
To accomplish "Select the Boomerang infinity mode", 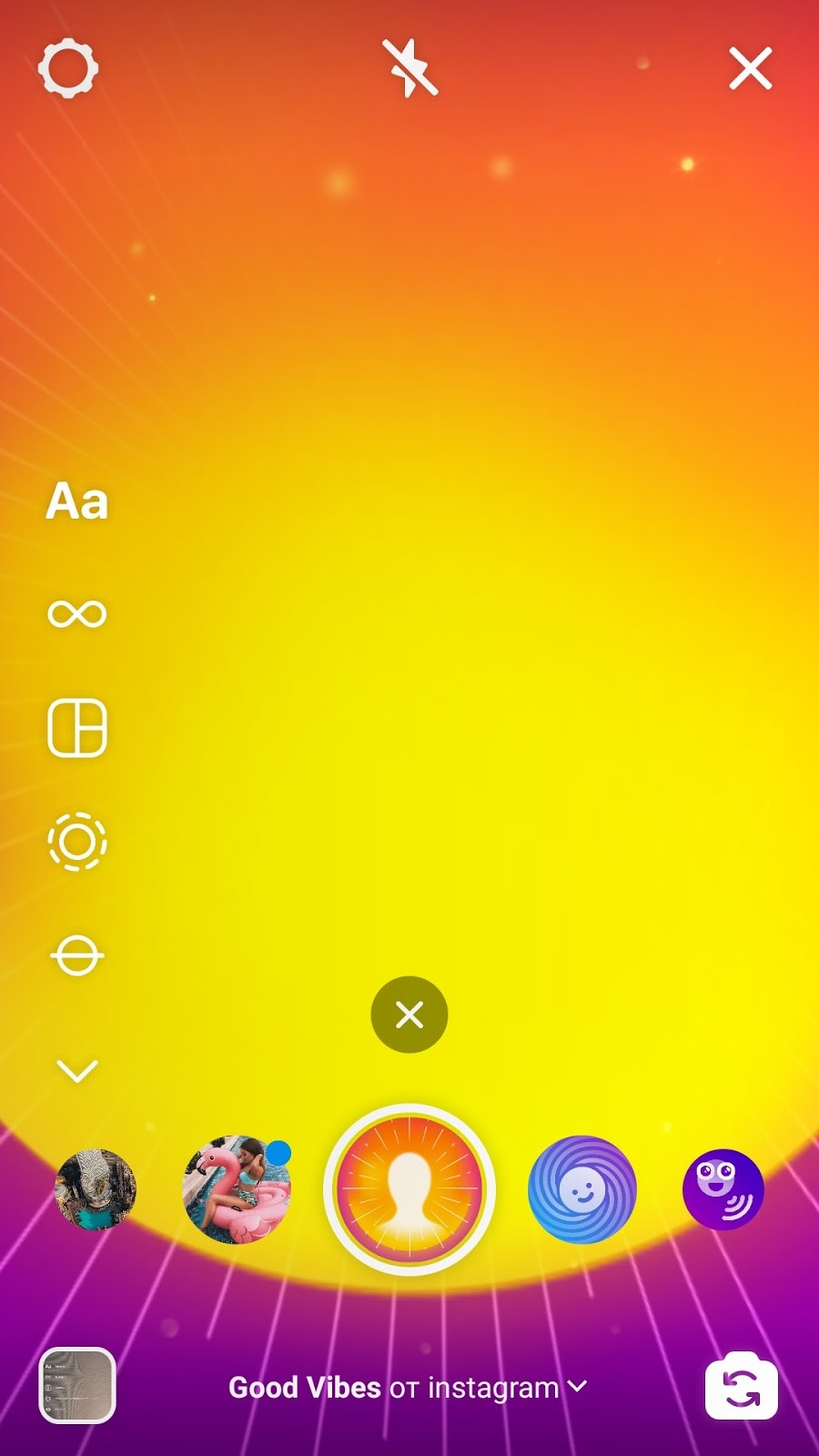I will tap(77, 614).
